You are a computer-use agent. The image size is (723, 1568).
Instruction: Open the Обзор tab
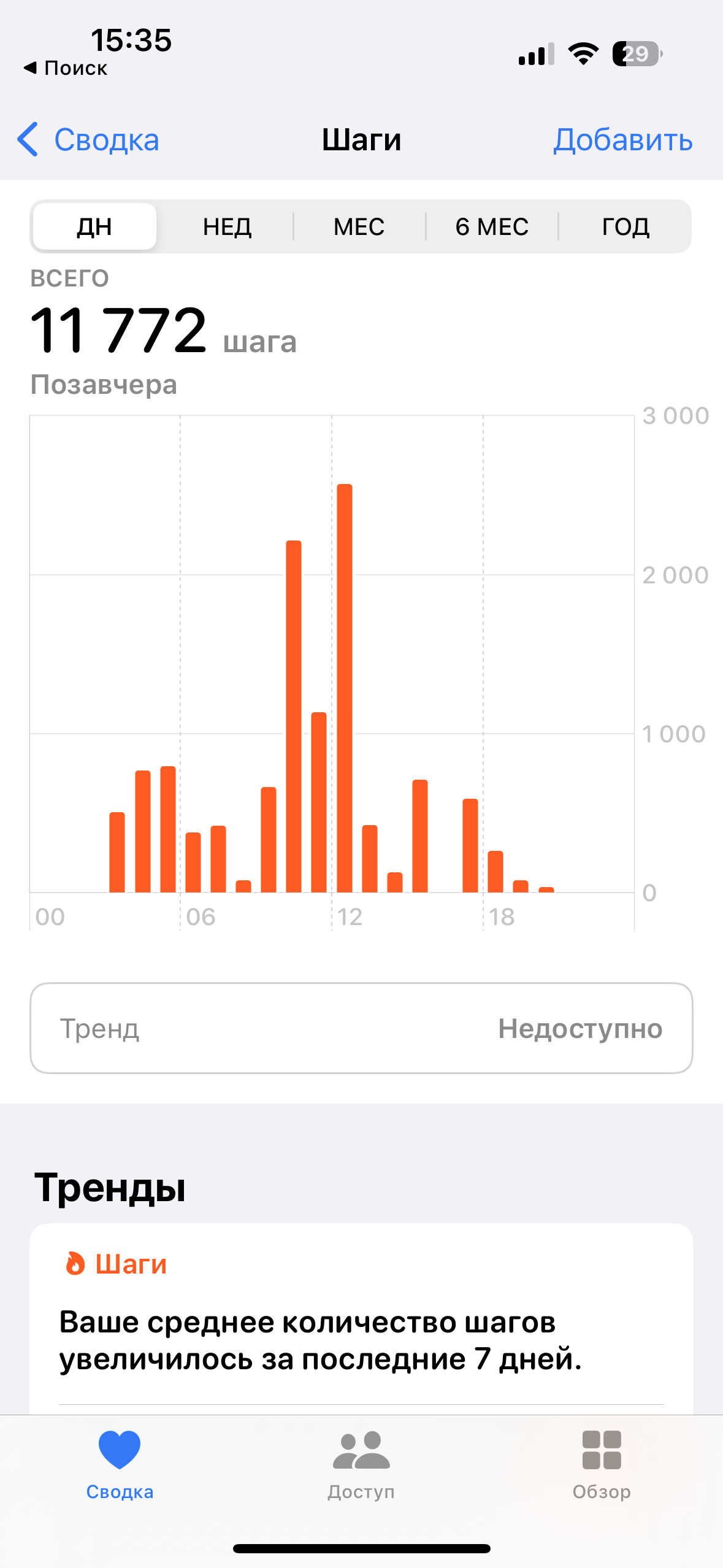602,1464
